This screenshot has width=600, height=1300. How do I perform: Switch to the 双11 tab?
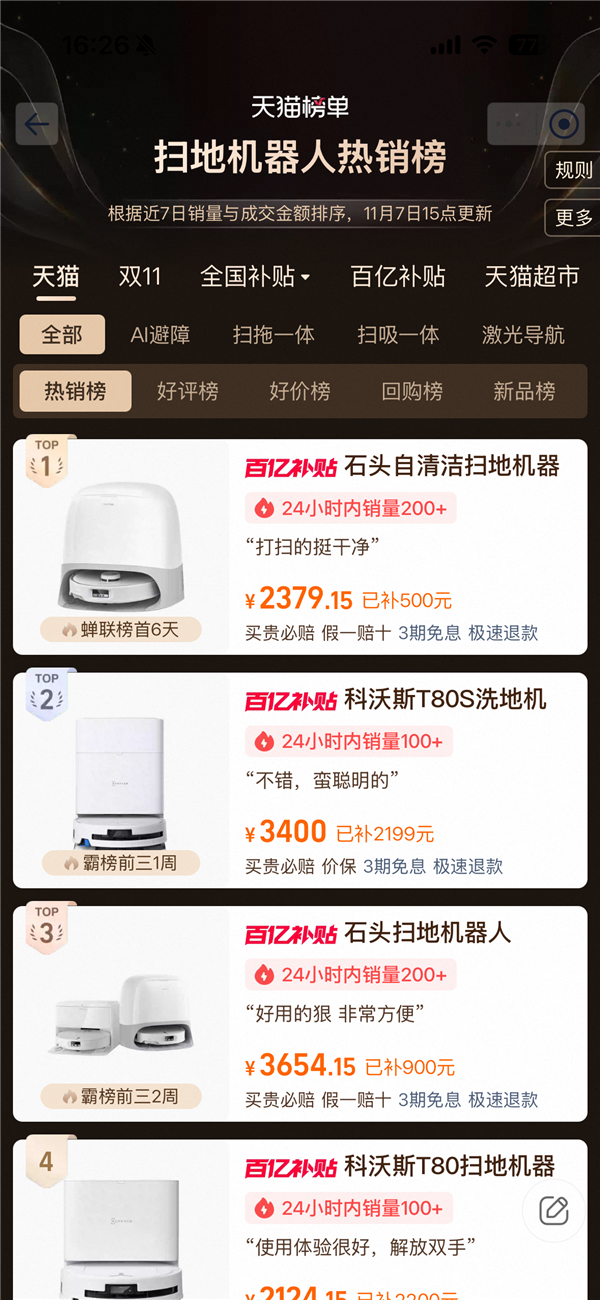coord(140,277)
